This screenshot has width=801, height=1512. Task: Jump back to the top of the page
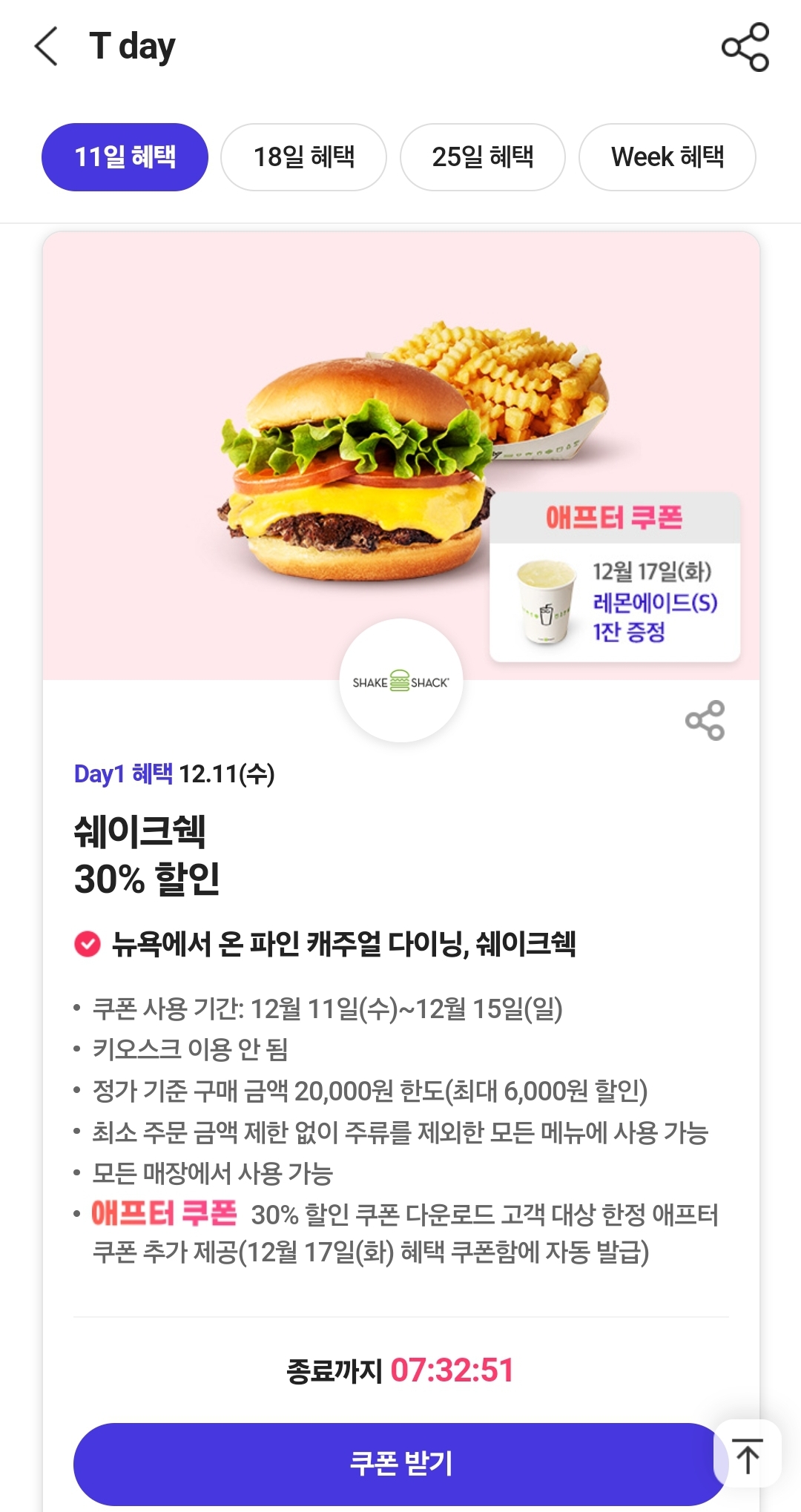(748, 1454)
